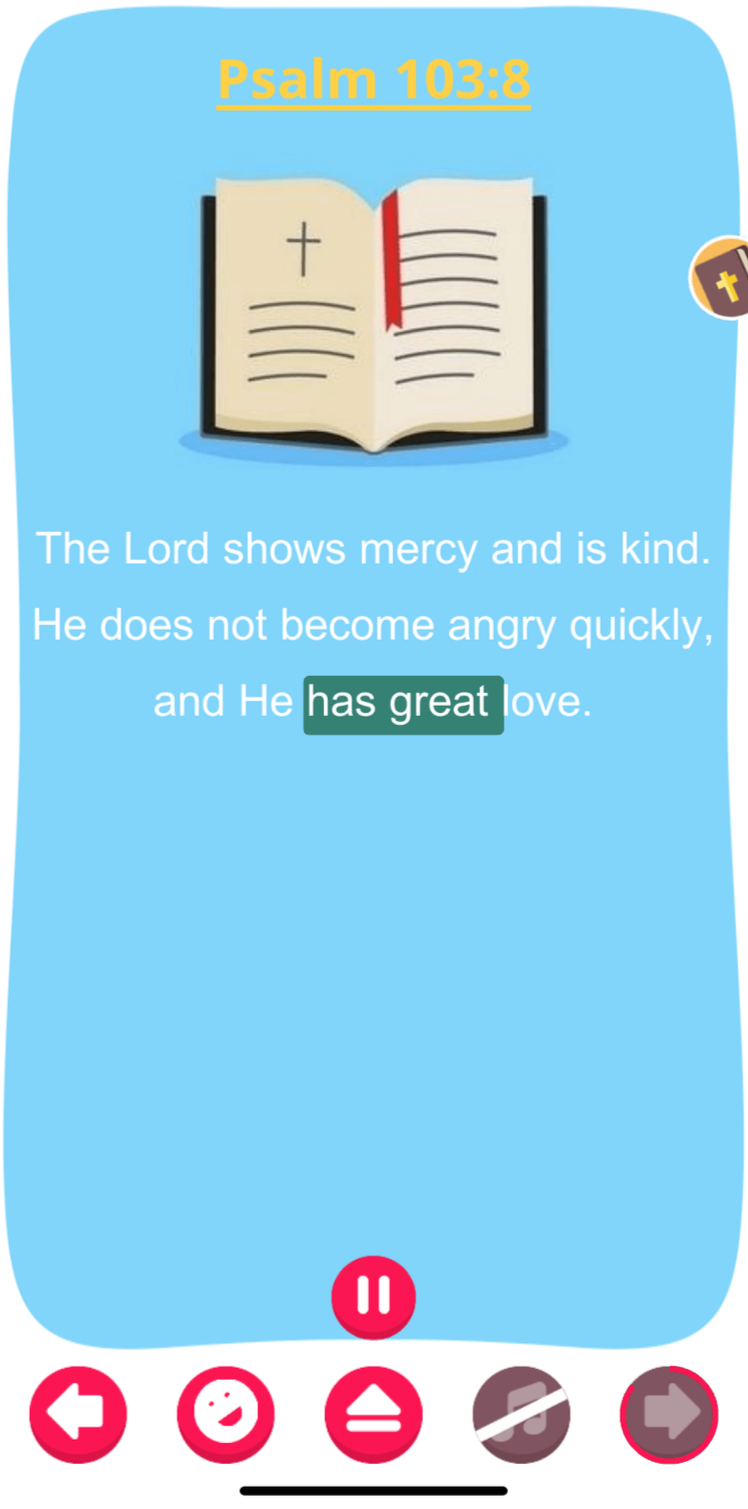Tap the eject-style menu button

pyautogui.click(x=374, y=1415)
